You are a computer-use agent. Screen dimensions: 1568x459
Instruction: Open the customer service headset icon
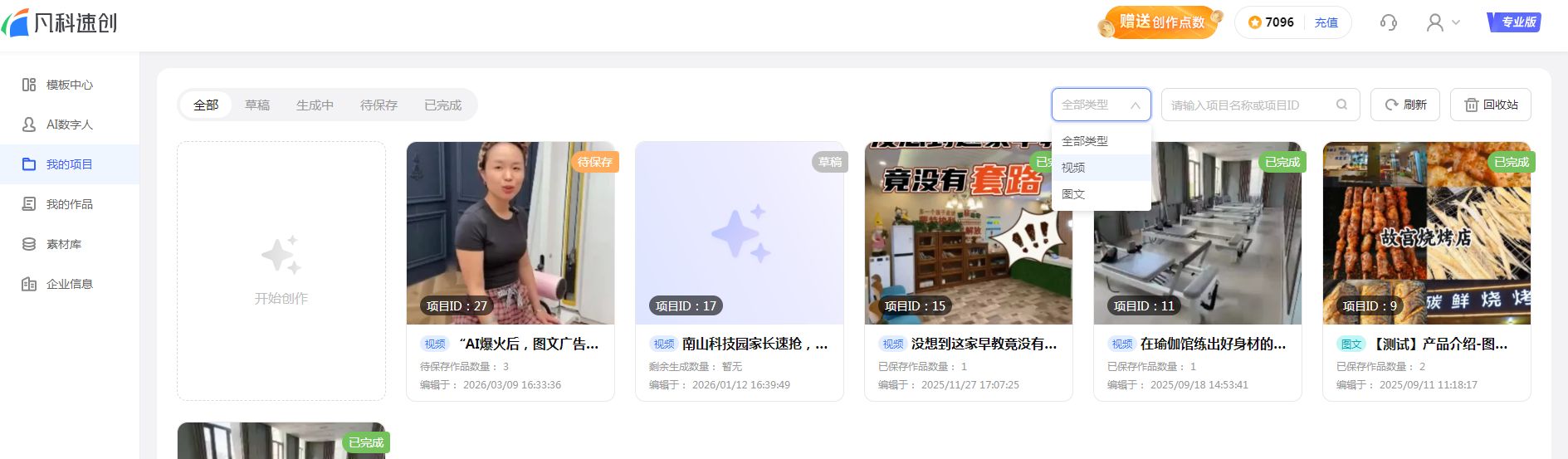pos(1388,22)
